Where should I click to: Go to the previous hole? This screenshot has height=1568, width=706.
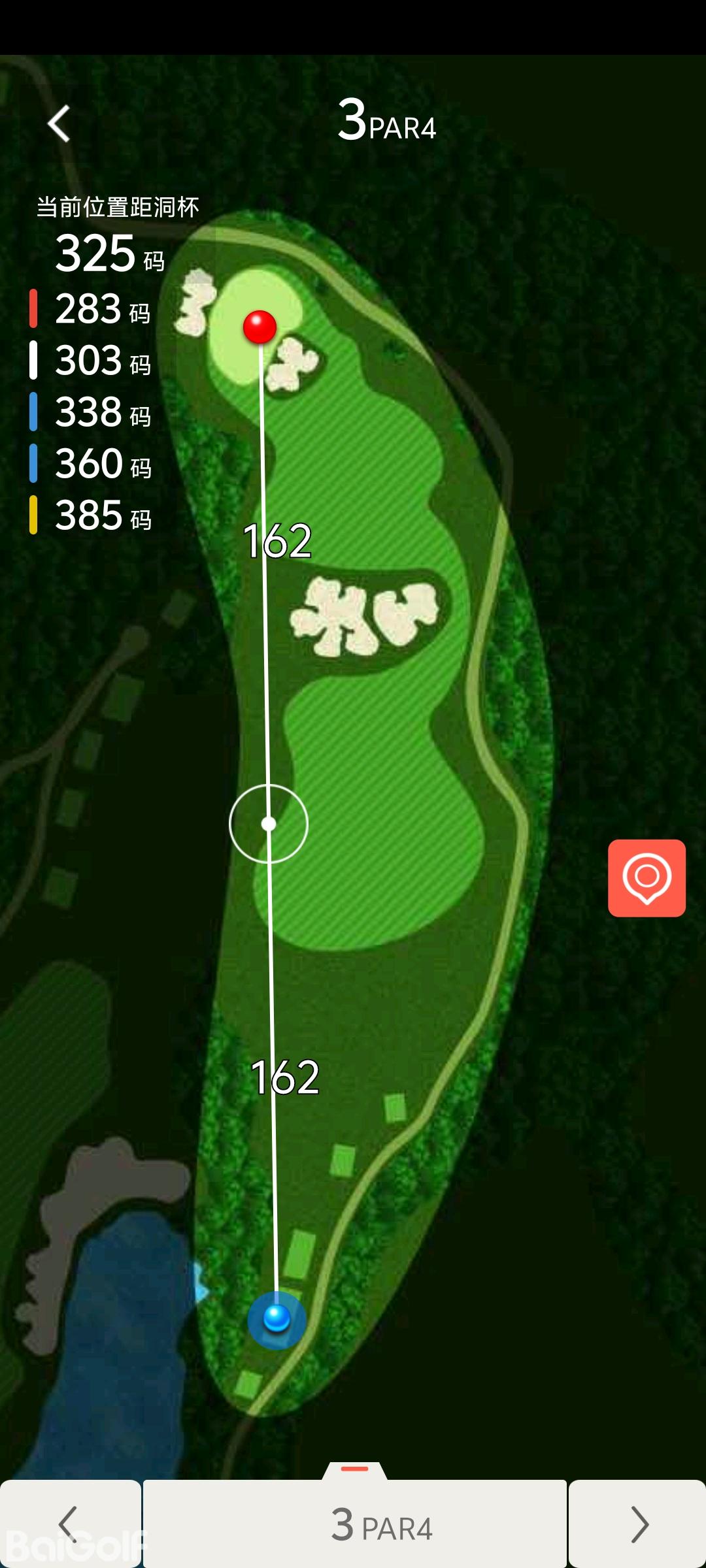(69, 1524)
